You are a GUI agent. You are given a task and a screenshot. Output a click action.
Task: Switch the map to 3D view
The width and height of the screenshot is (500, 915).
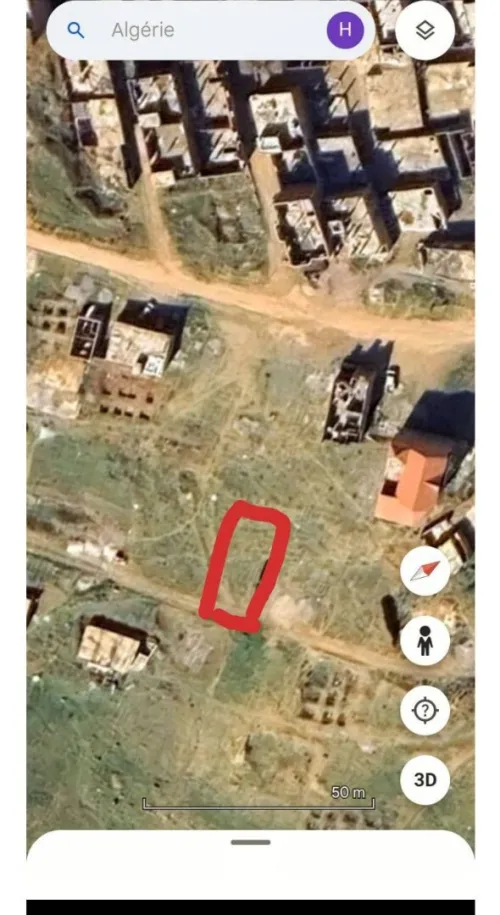click(x=425, y=780)
